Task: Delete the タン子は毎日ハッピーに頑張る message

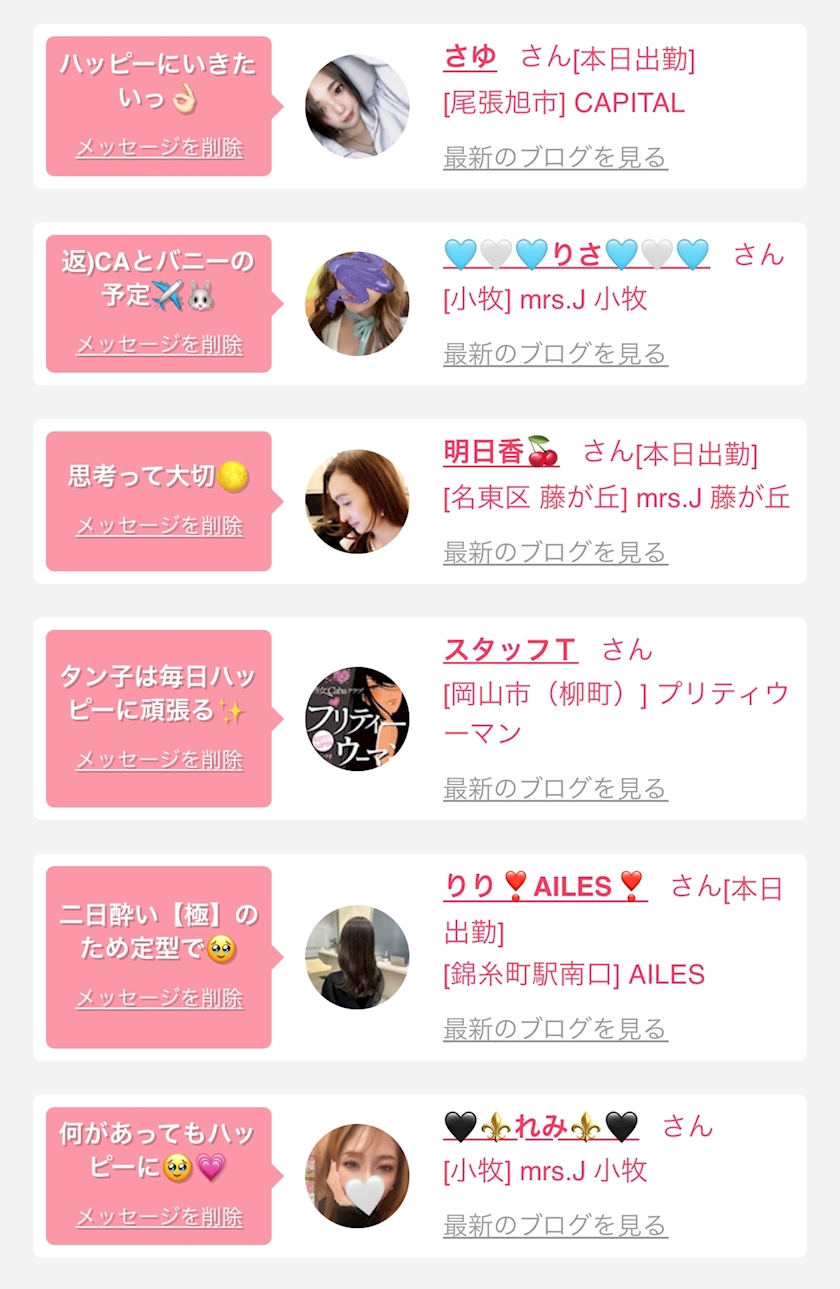Action: (159, 760)
